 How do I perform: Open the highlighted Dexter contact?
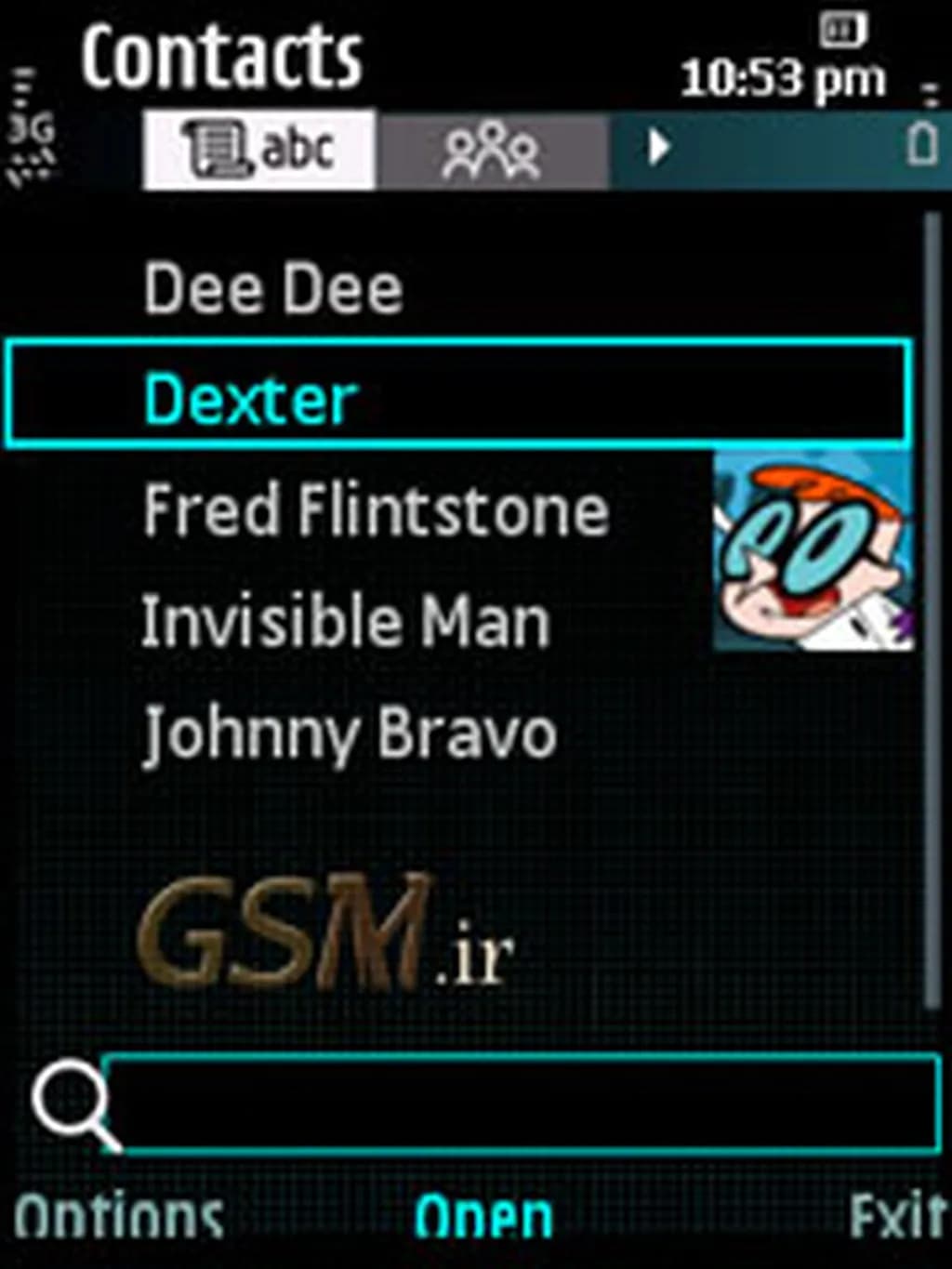(x=251, y=398)
